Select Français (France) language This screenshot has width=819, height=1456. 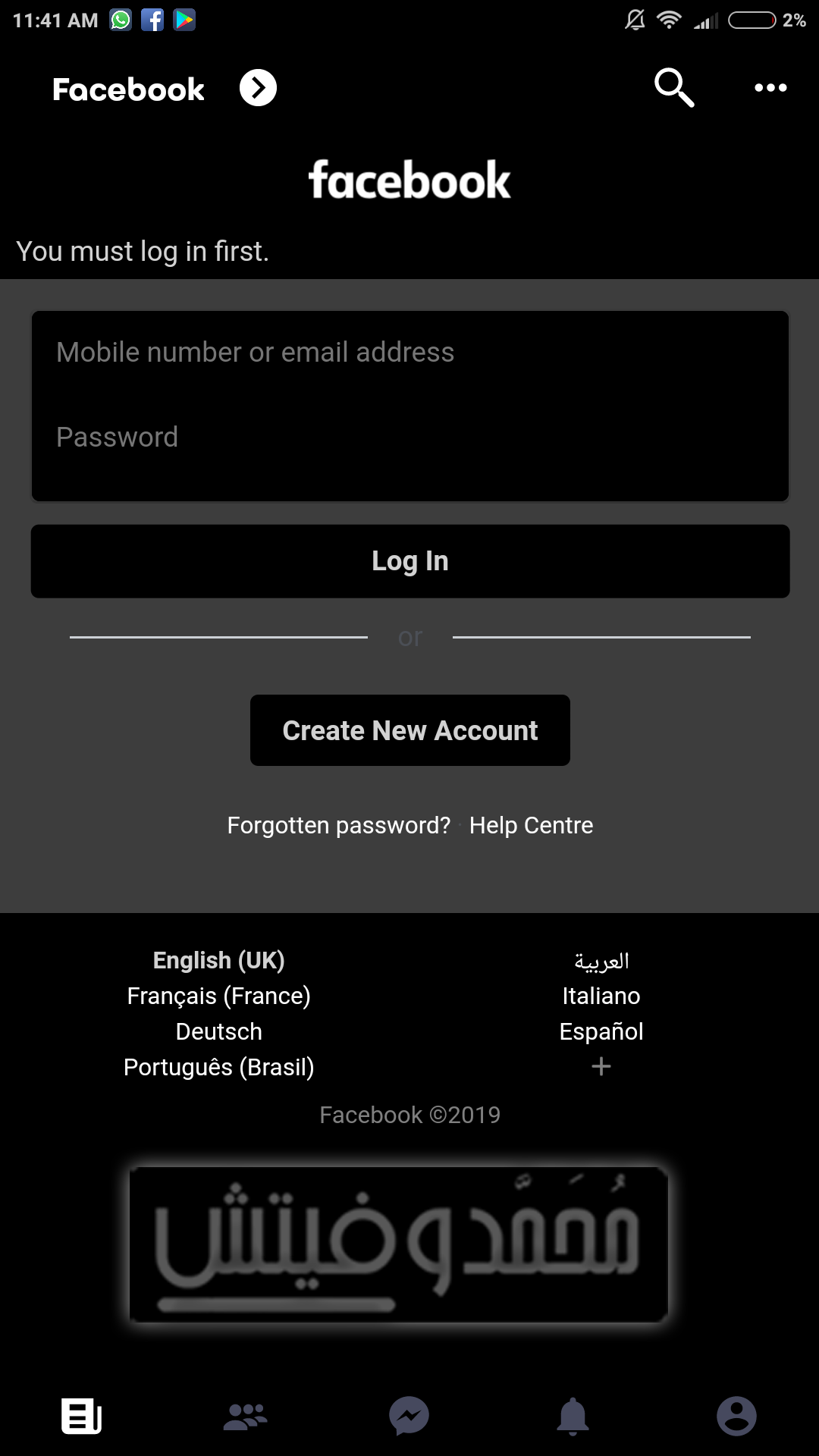coord(218,996)
